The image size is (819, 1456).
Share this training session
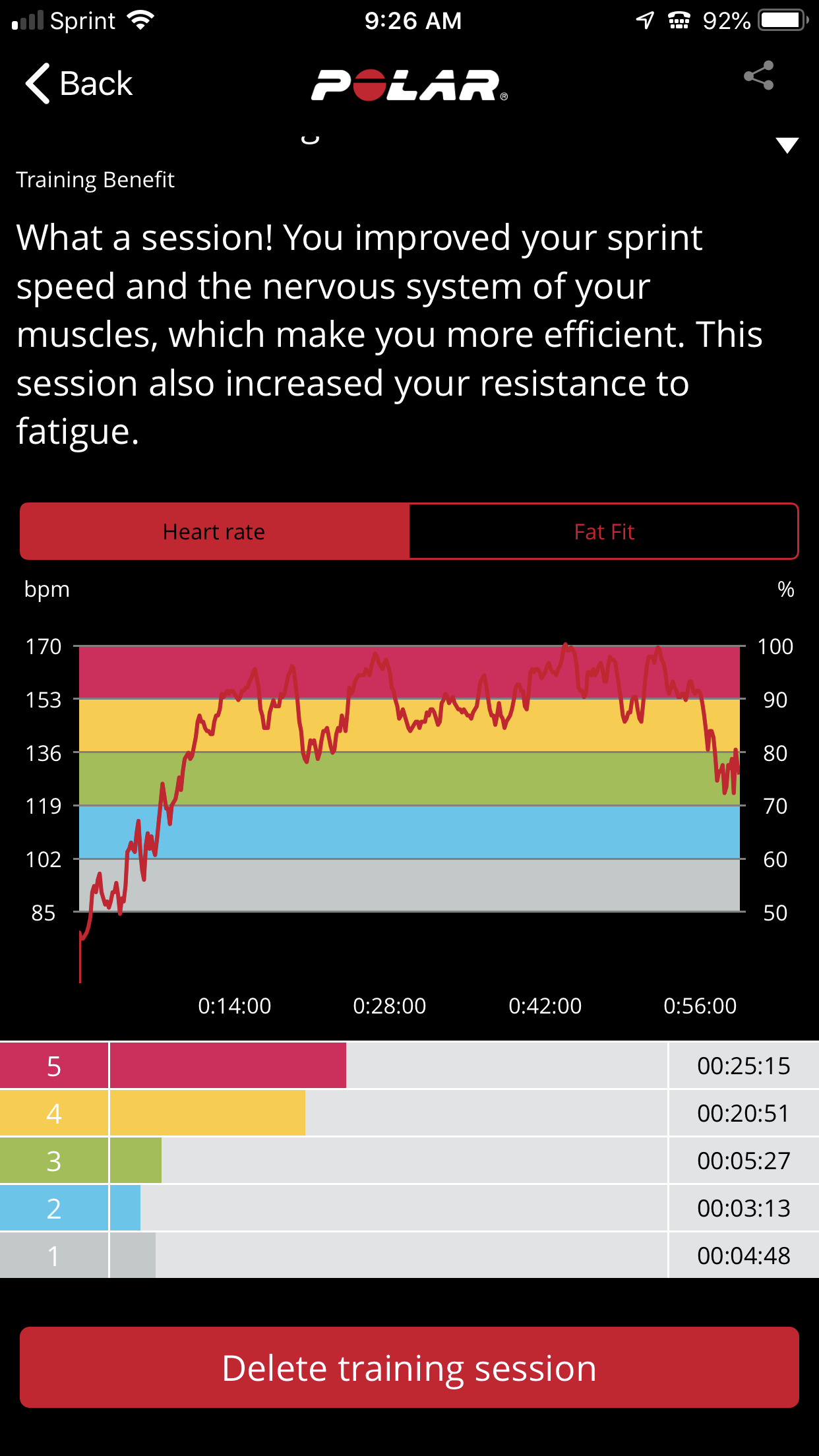pyautogui.click(x=758, y=76)
